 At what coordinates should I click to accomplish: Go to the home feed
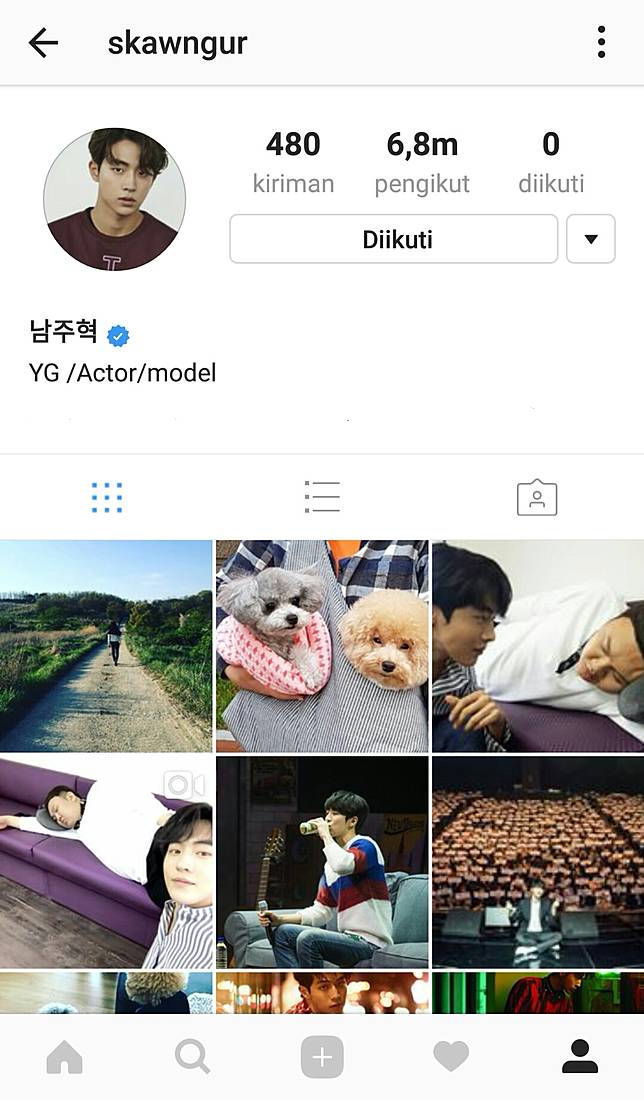[x=65, y=1057]
